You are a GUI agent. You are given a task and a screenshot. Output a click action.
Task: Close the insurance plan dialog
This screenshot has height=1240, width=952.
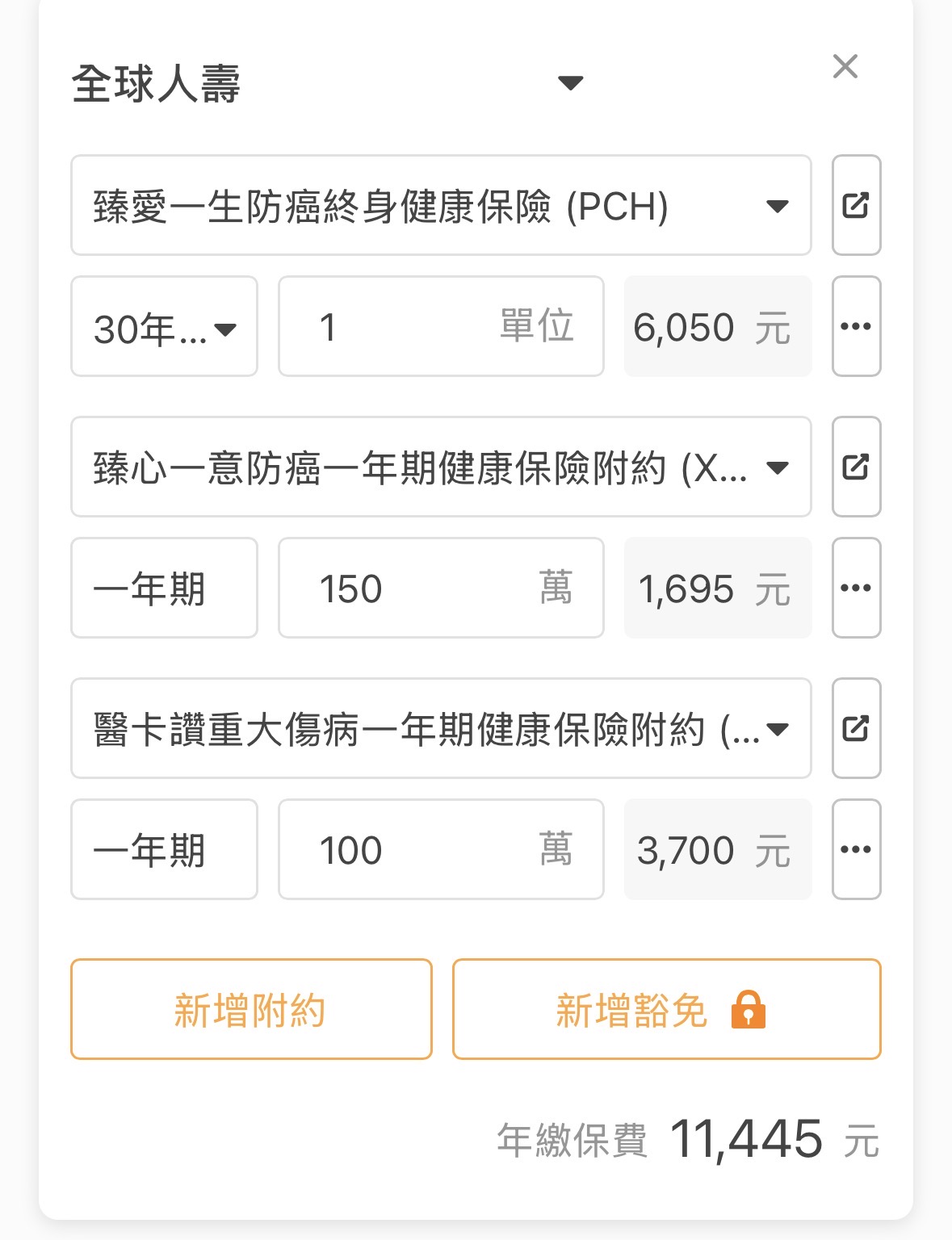coord(845,66)
